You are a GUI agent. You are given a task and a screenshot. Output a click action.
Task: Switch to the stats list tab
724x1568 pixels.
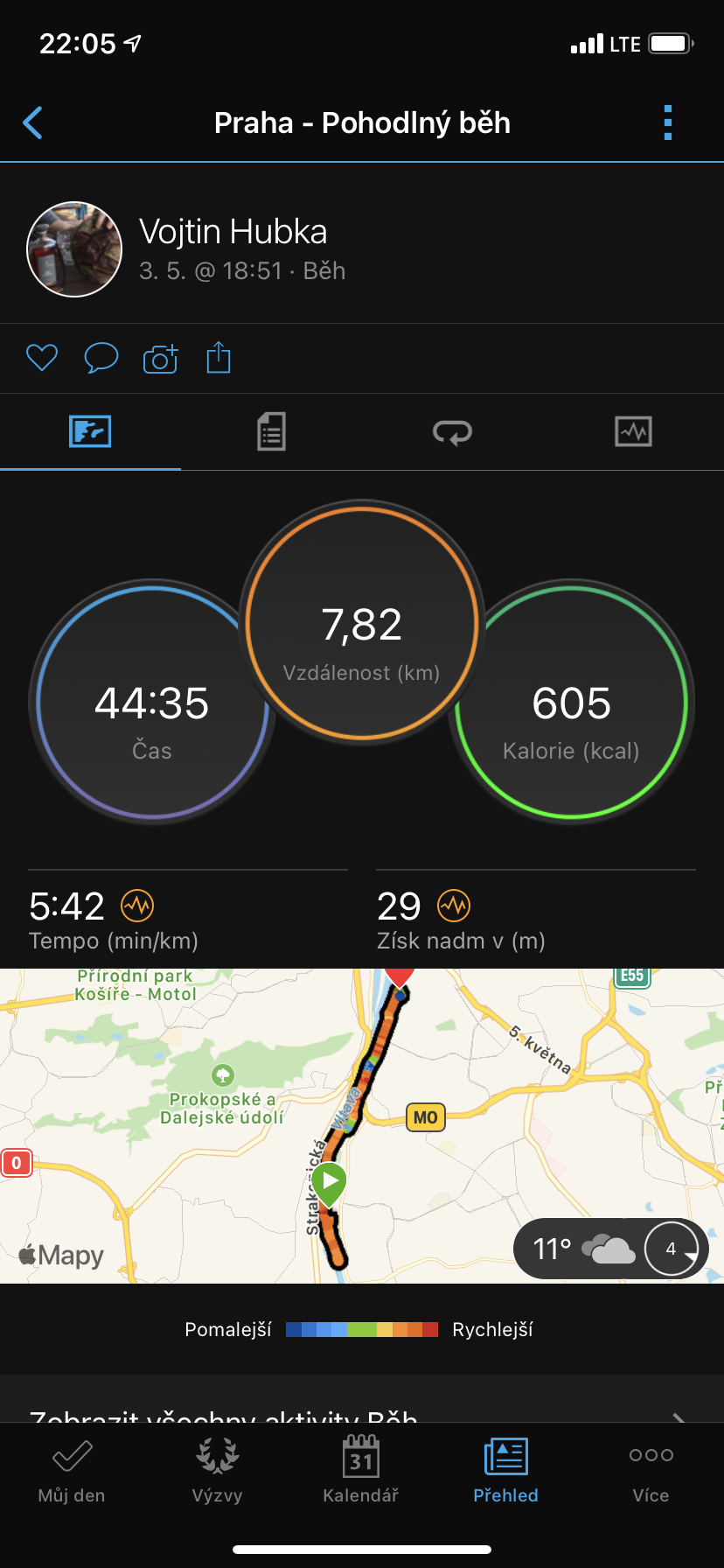tap(271, 431)
